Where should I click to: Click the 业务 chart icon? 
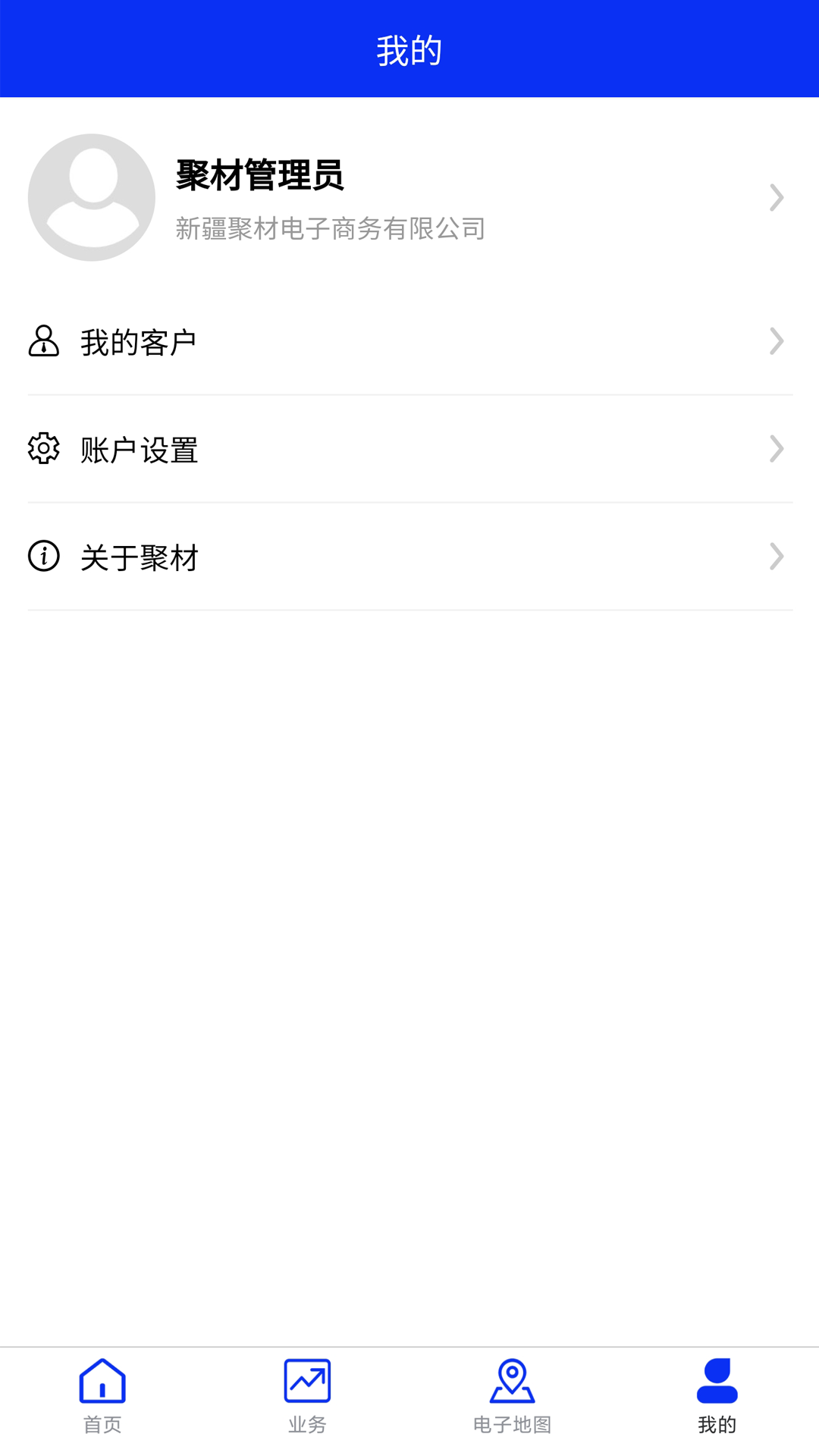coord(307,1379)
